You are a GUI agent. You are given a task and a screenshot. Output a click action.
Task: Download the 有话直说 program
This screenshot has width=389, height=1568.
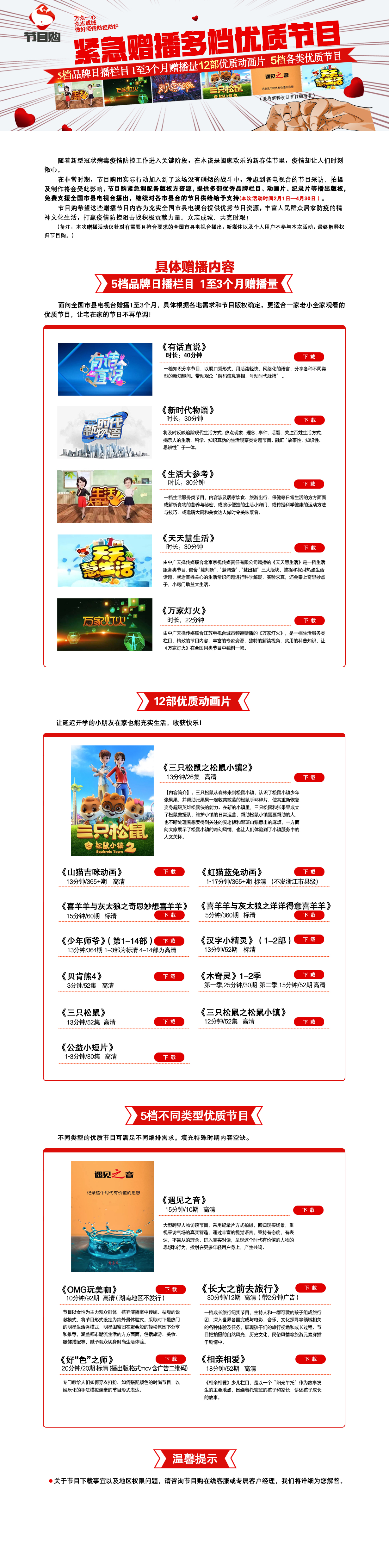[309, 357]
